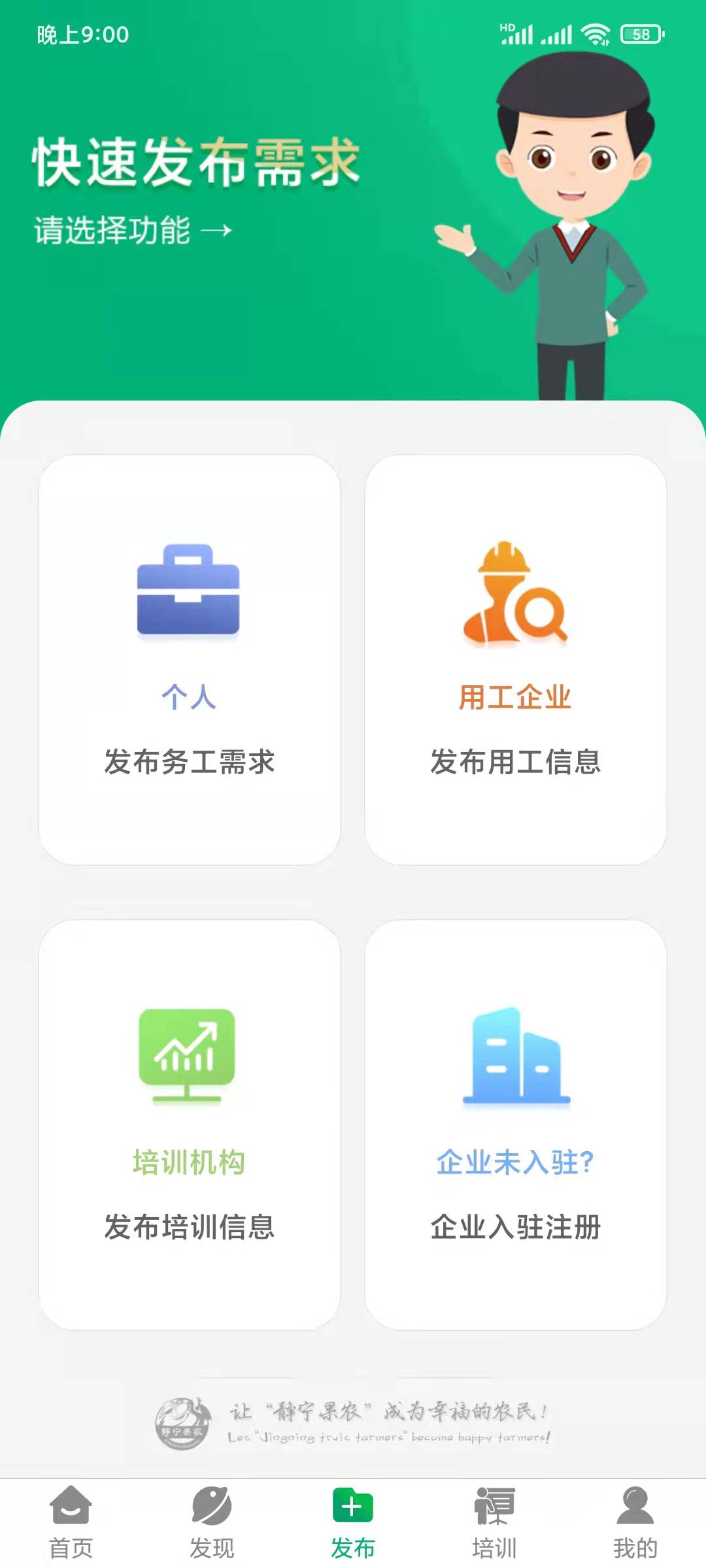Select the 用工企业 发布用工信息 card
The width and height of the screenshot is (706, 1568).
coord(516,660)
